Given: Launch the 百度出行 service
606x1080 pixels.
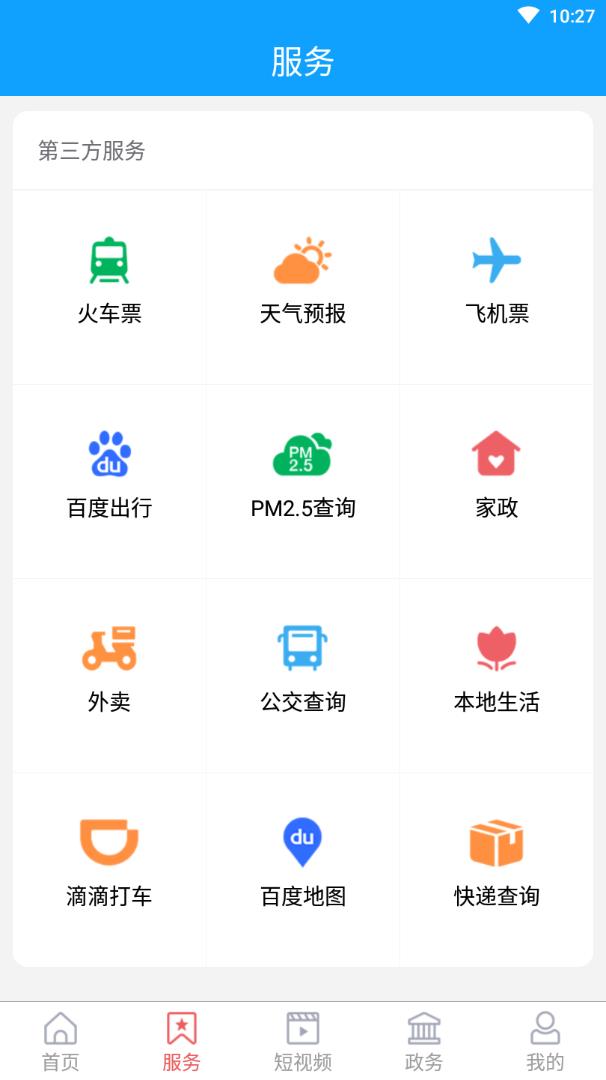Looking at the screenshot, I should (x=109, y=477).
